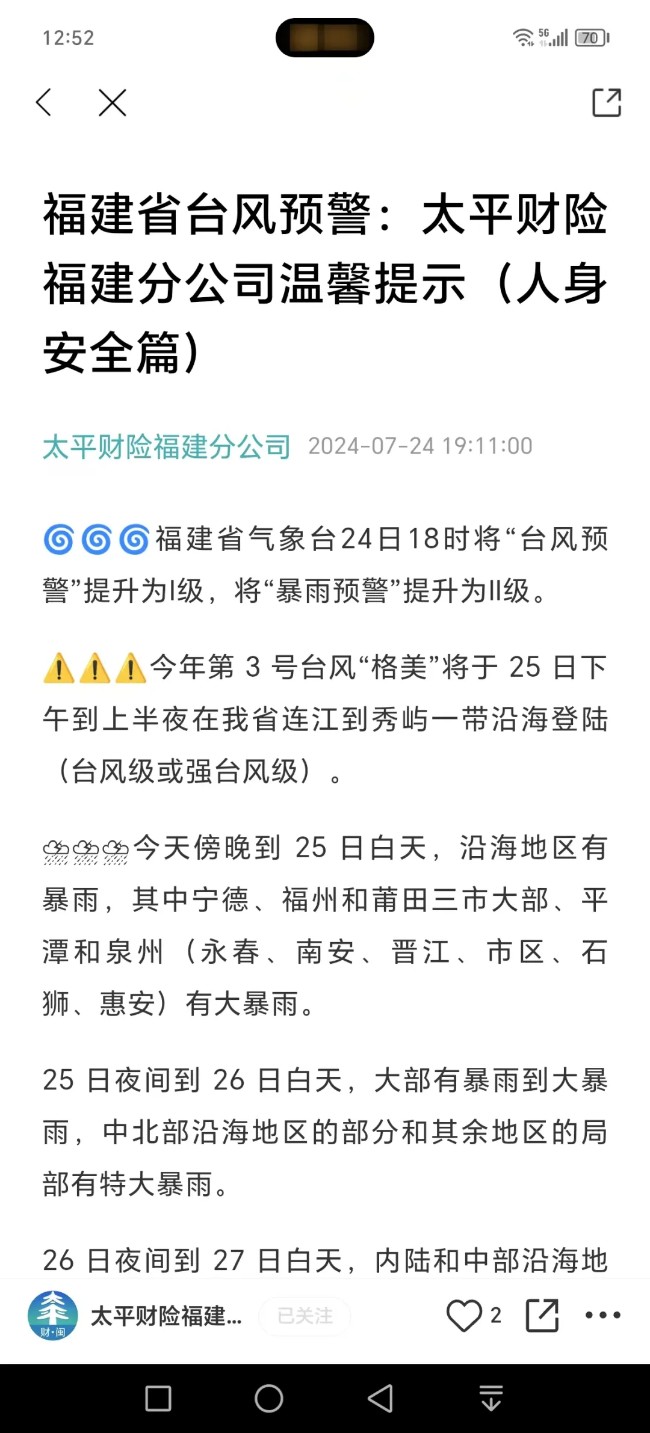Tap the 已关注 follow button

(305, 1316)
